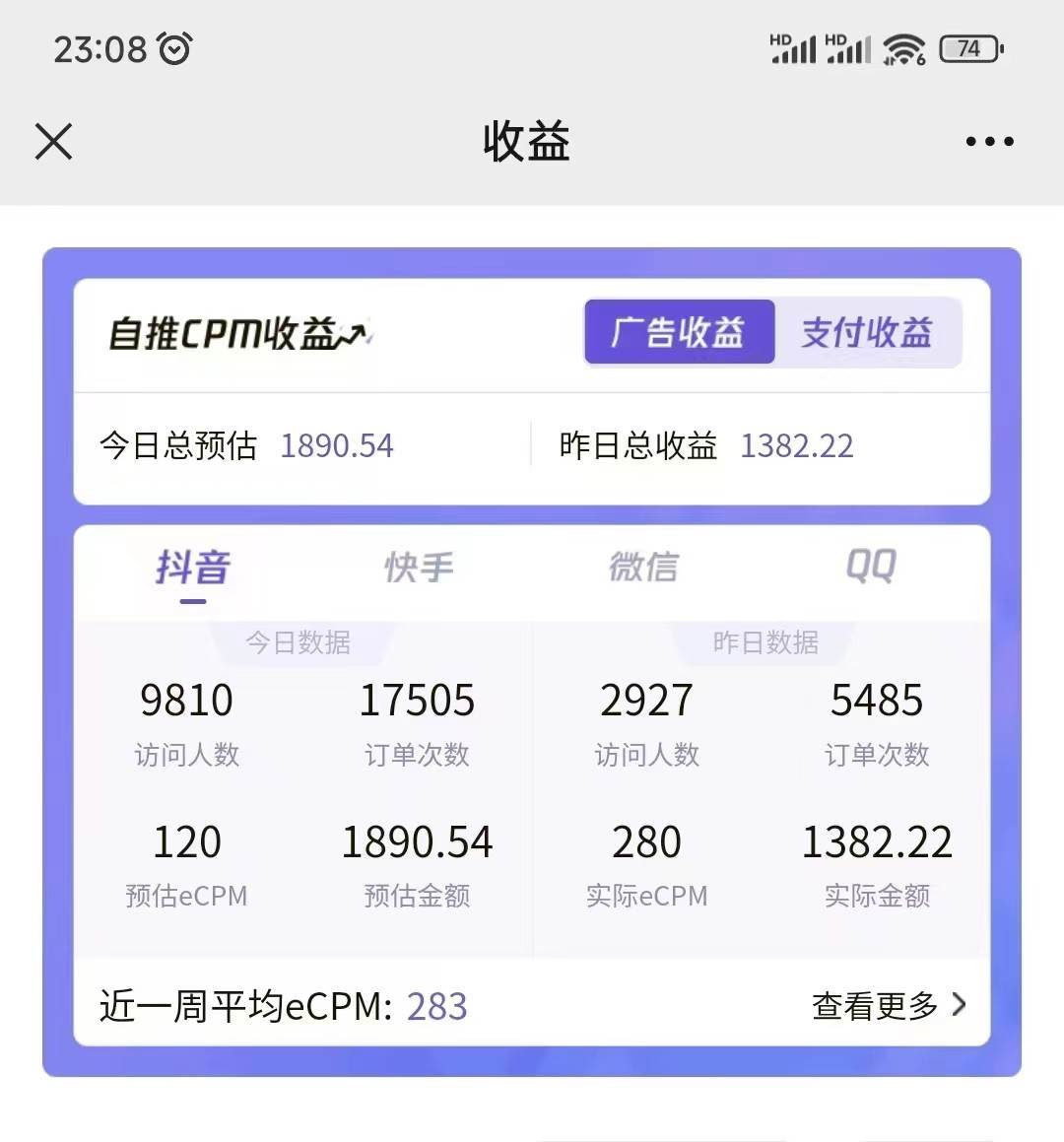1064x1142 pixels.
Task: Switch to 支付收益 revenue mode
Action: (868, 333)
